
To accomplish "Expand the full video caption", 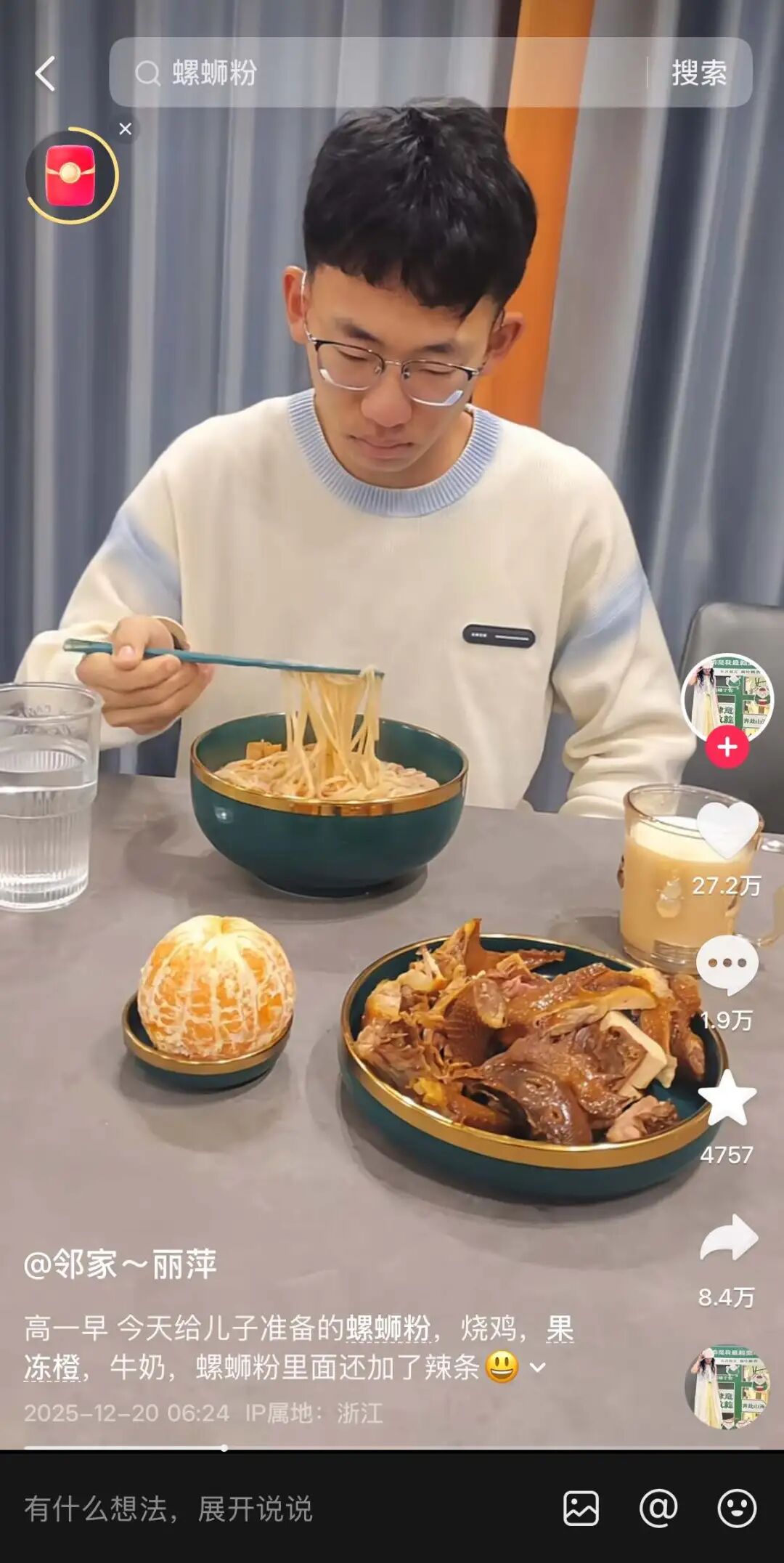I will coord(538,1368).
